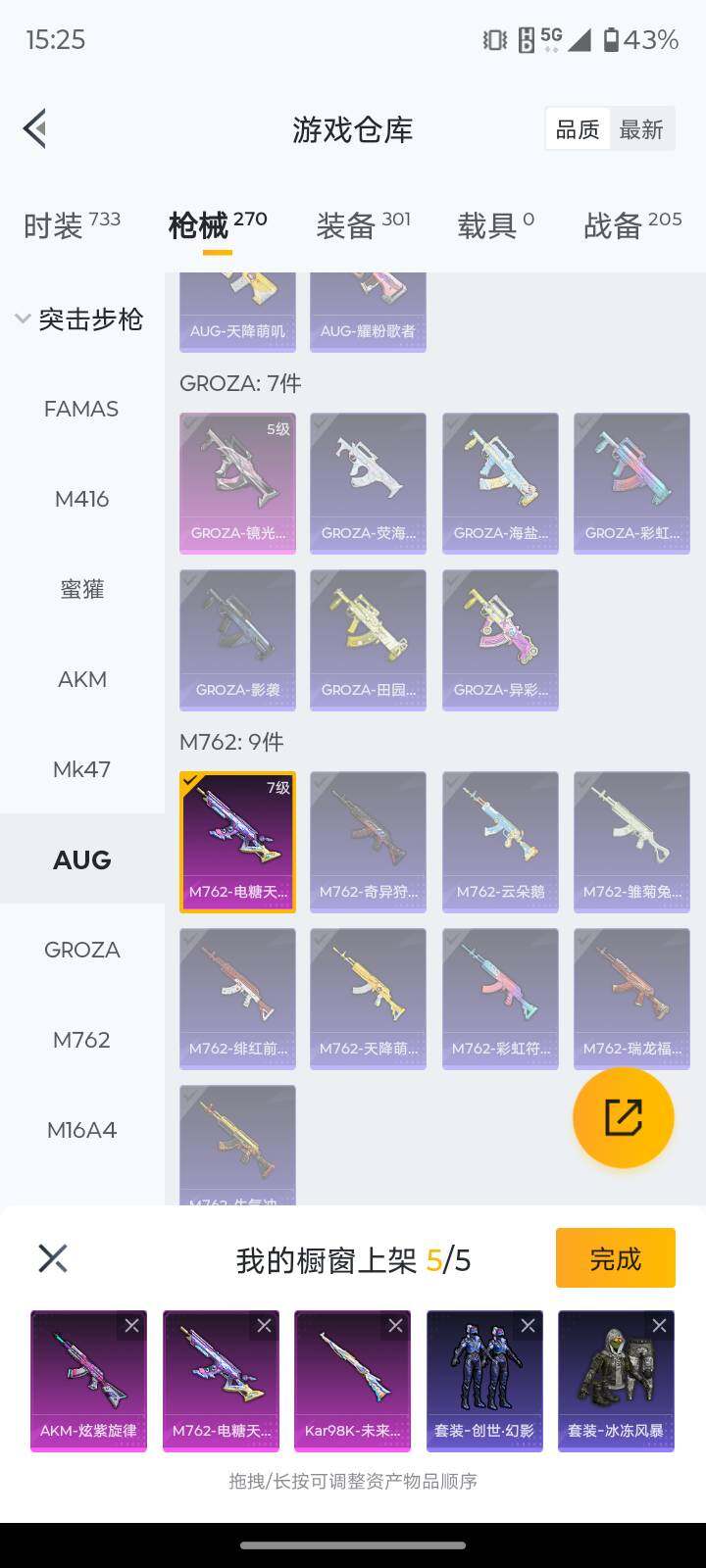Remove 套装-冰冻风暴 from the showcase
The width and height of the screenshot is (706, 1568).
click(659, 1326)
